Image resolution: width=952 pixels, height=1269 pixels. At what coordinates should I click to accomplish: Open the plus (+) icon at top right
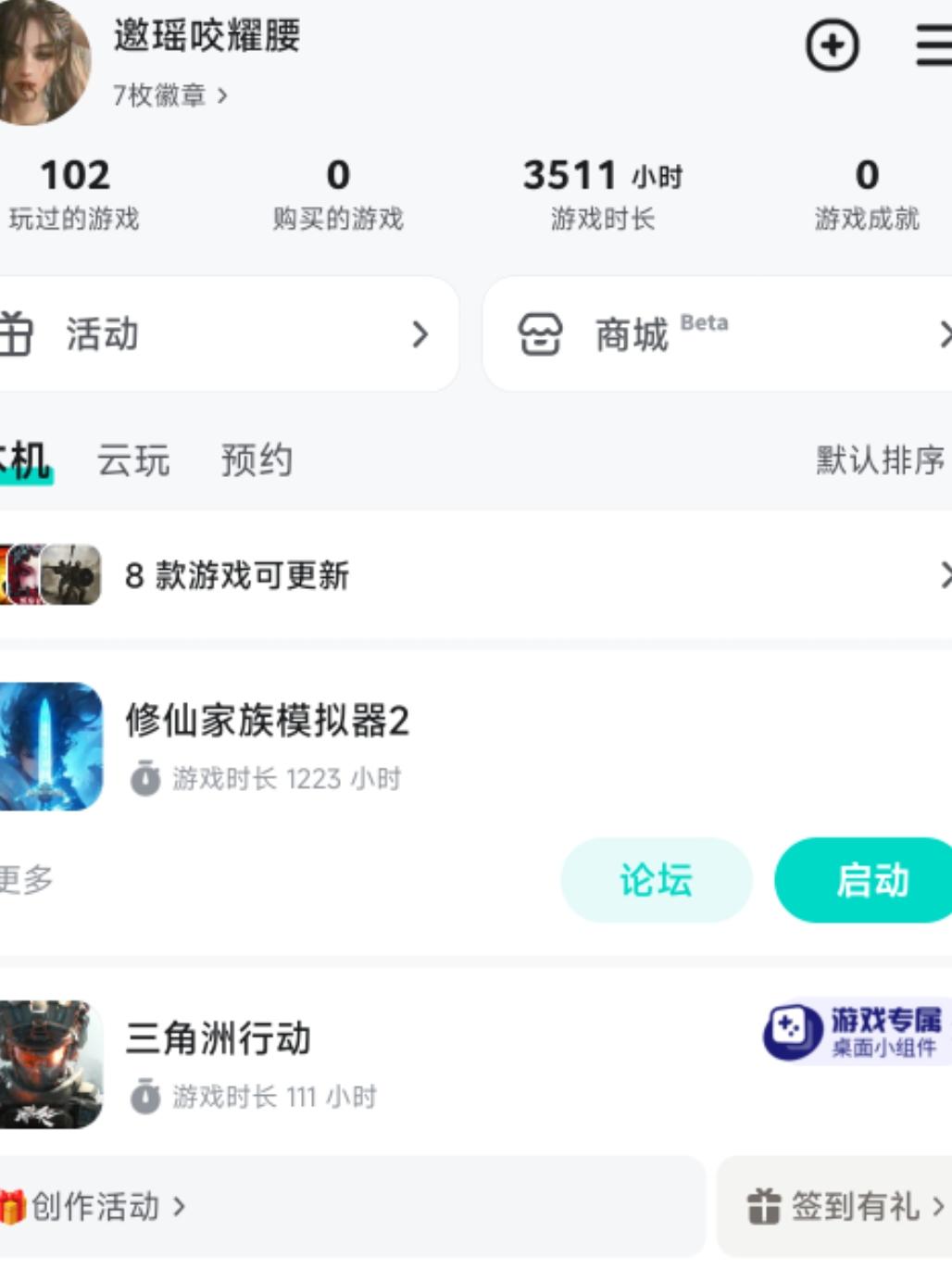click(x=831, y=44)
